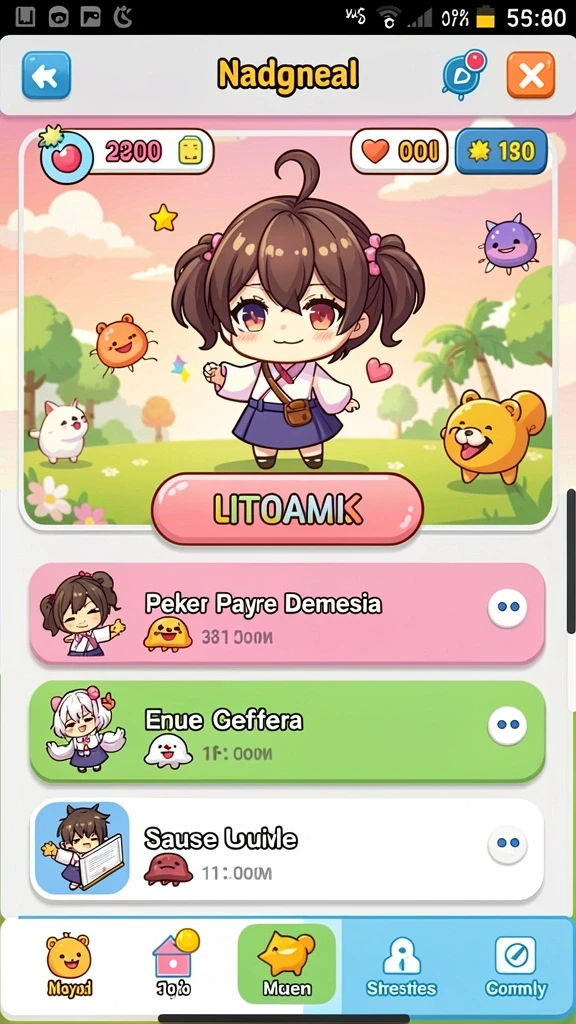This screenshot has width=576, height=1024.
Task: Open options for Peker Payre Demesia
Action: tap(507, 607)
